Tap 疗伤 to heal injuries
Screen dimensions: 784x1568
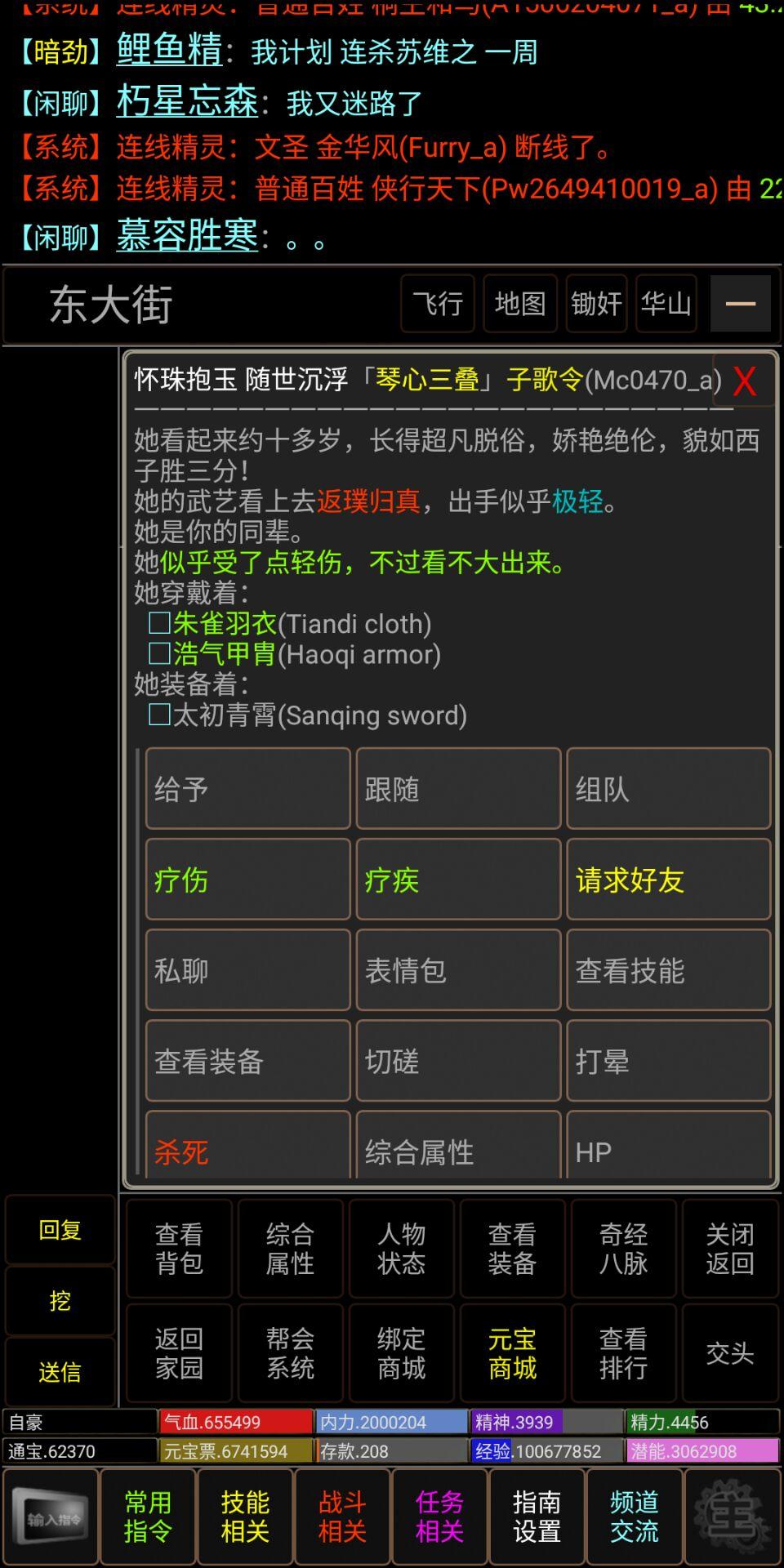pos(248,880)
